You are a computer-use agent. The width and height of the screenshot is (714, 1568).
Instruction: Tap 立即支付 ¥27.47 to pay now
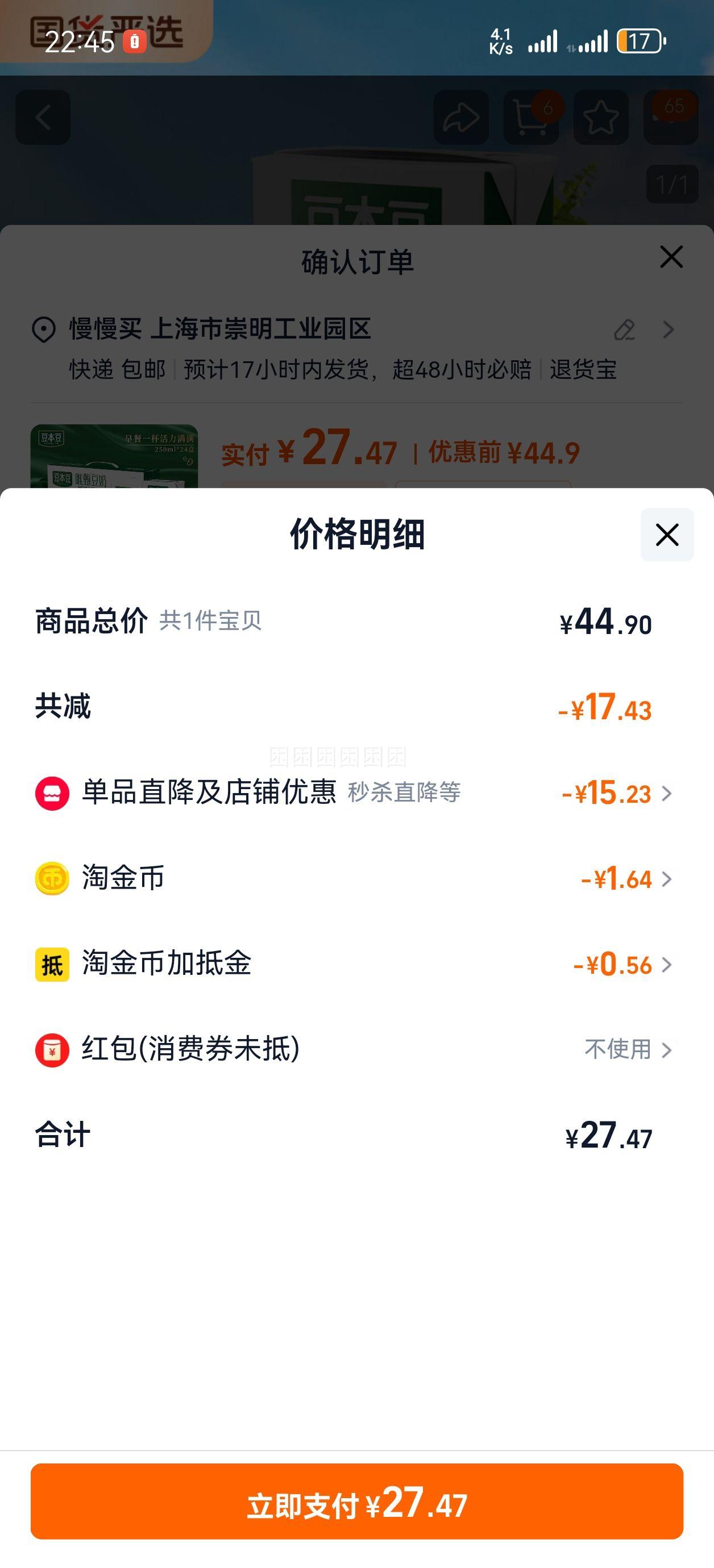[357, 1501]
